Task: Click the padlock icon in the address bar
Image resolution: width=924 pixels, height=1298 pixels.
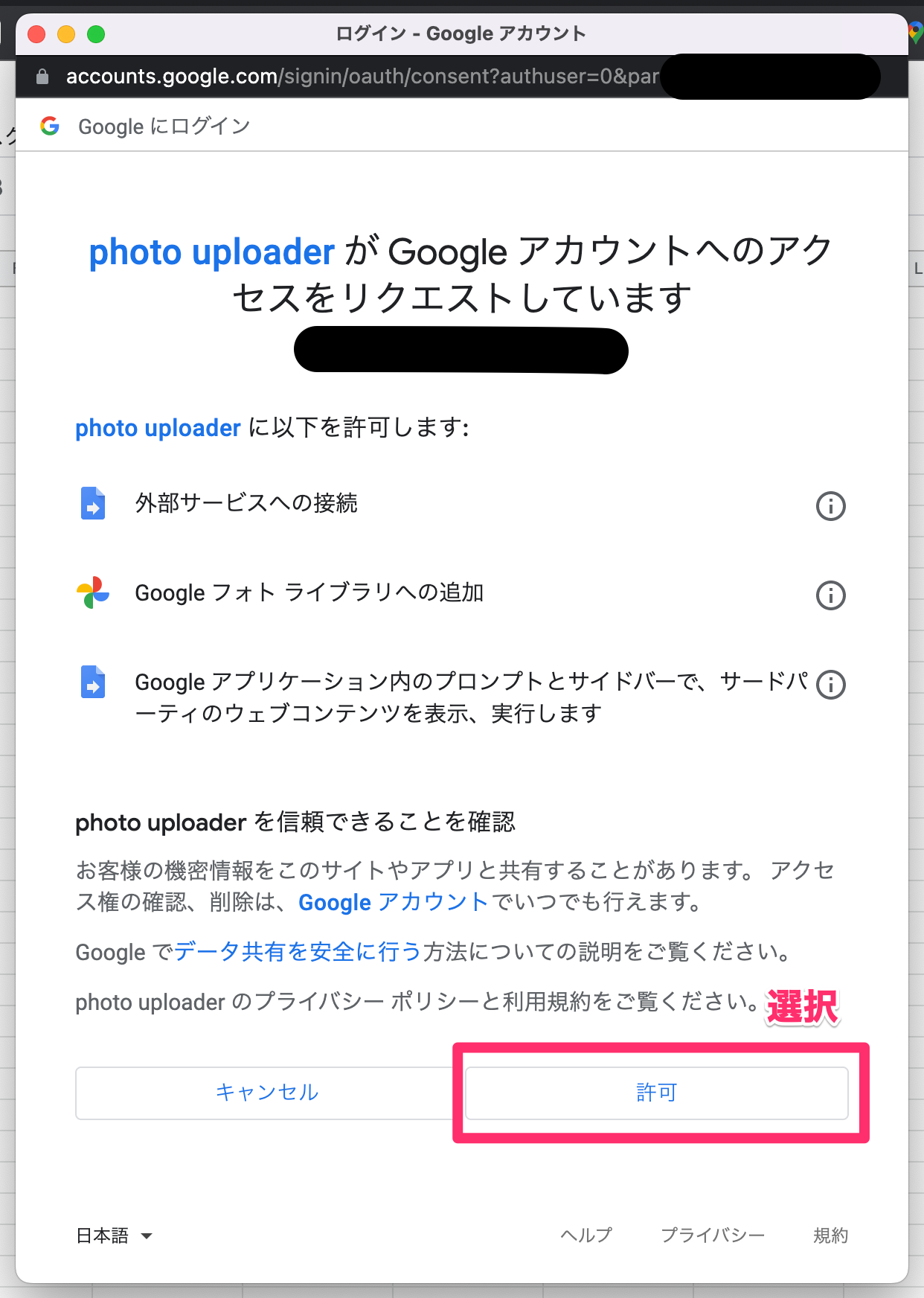Action: click(42, 76)
